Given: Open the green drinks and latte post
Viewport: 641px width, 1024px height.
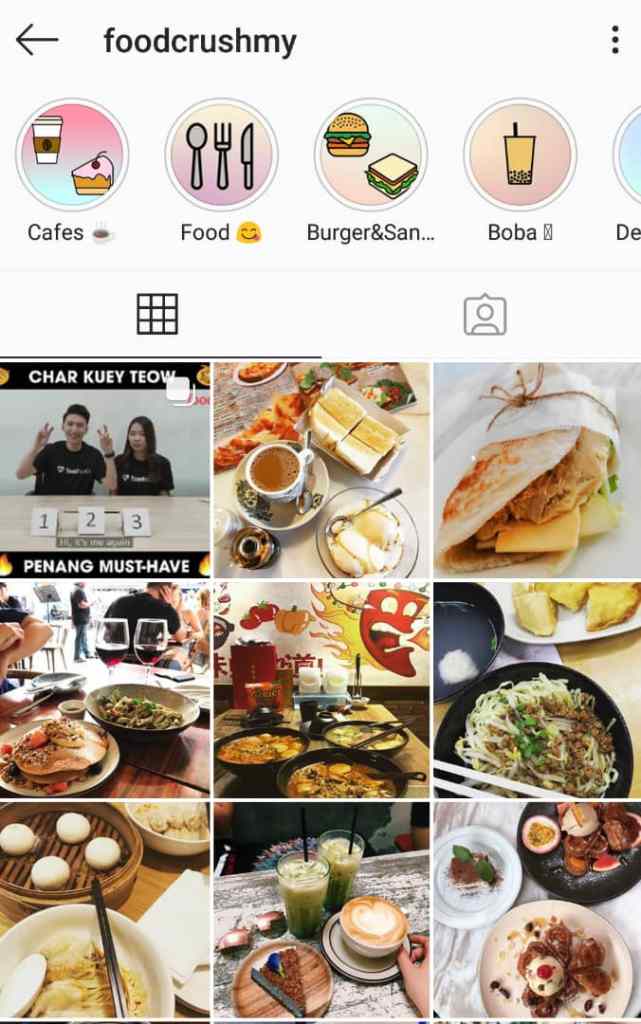Looking at the screenshot, I should click(321, 908).
